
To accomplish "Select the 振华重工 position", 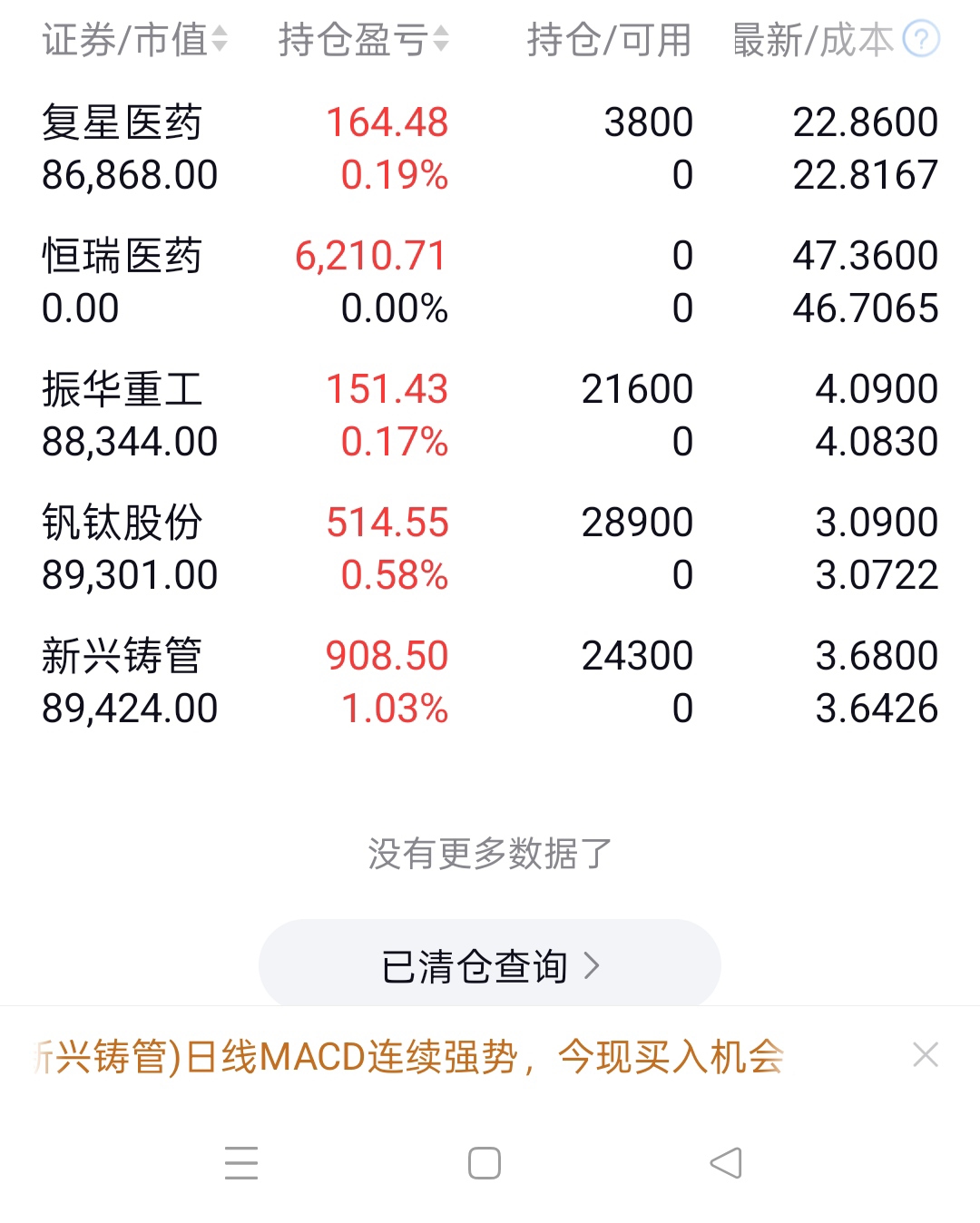I will pos(490,415).
